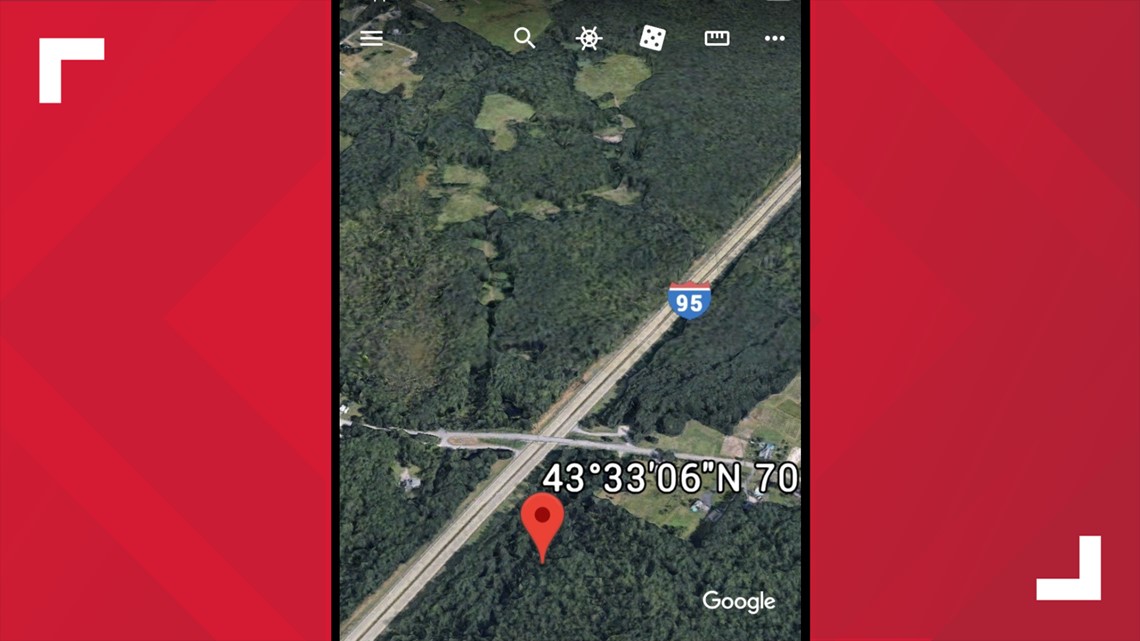Image resolution: width=1140 pixels, height=641 pixels.
Task: Open Voyager ship wheel icon
Action: [589, 39]
